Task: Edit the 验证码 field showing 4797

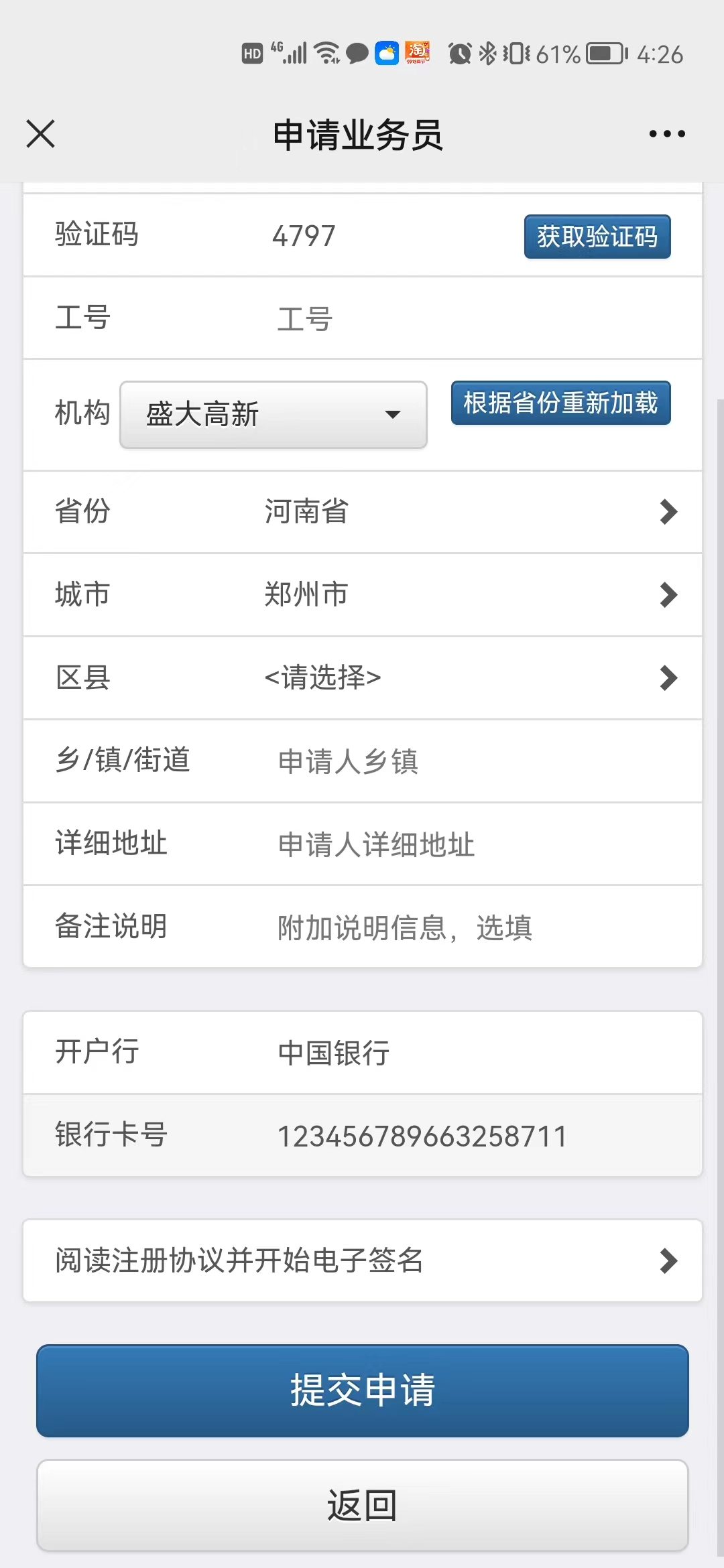Action: pyautogui.click(x=389, y=236)
